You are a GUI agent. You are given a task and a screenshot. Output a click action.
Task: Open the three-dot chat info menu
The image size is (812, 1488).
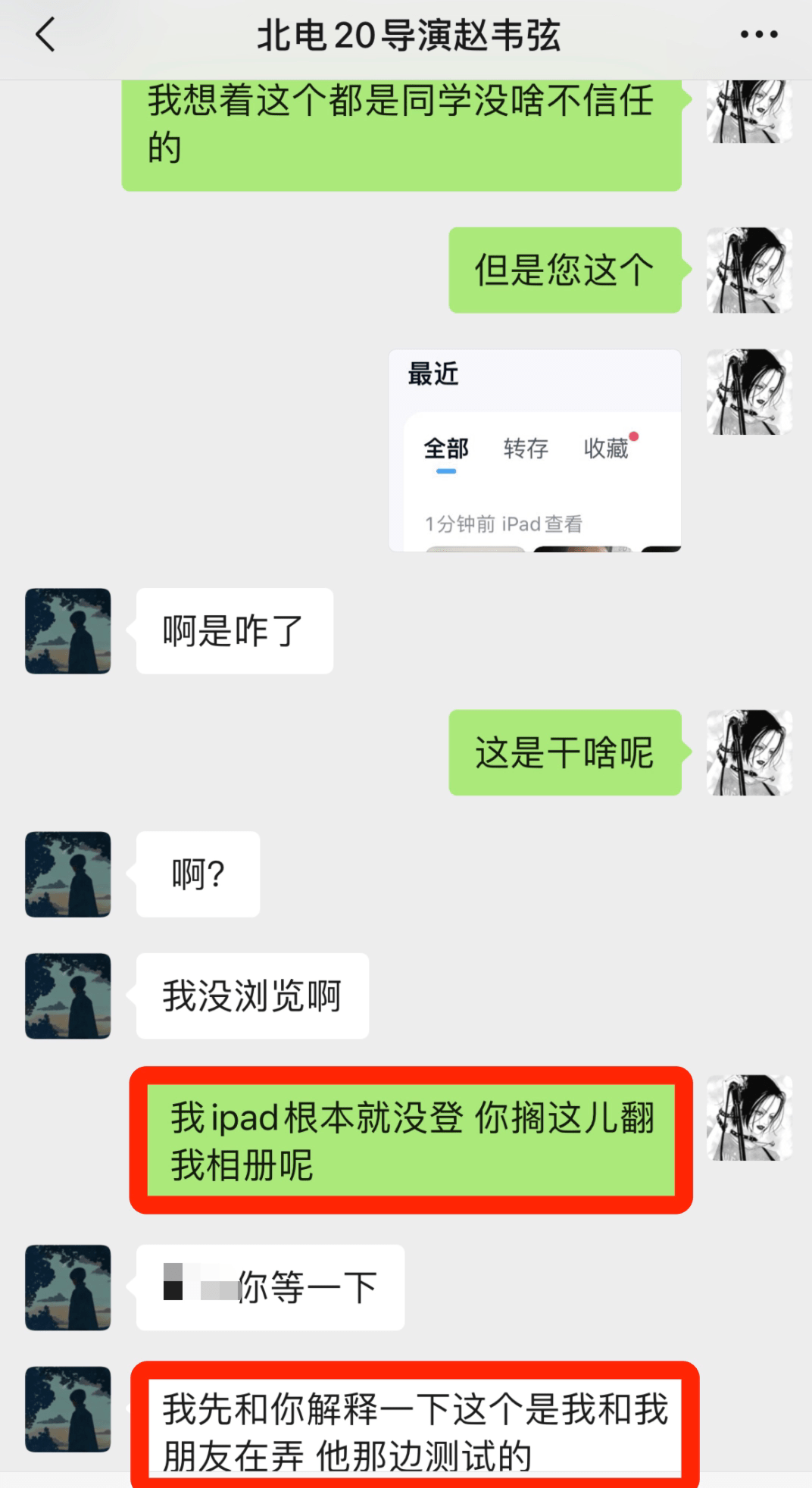pyautogui.click(x=758, y=35)
